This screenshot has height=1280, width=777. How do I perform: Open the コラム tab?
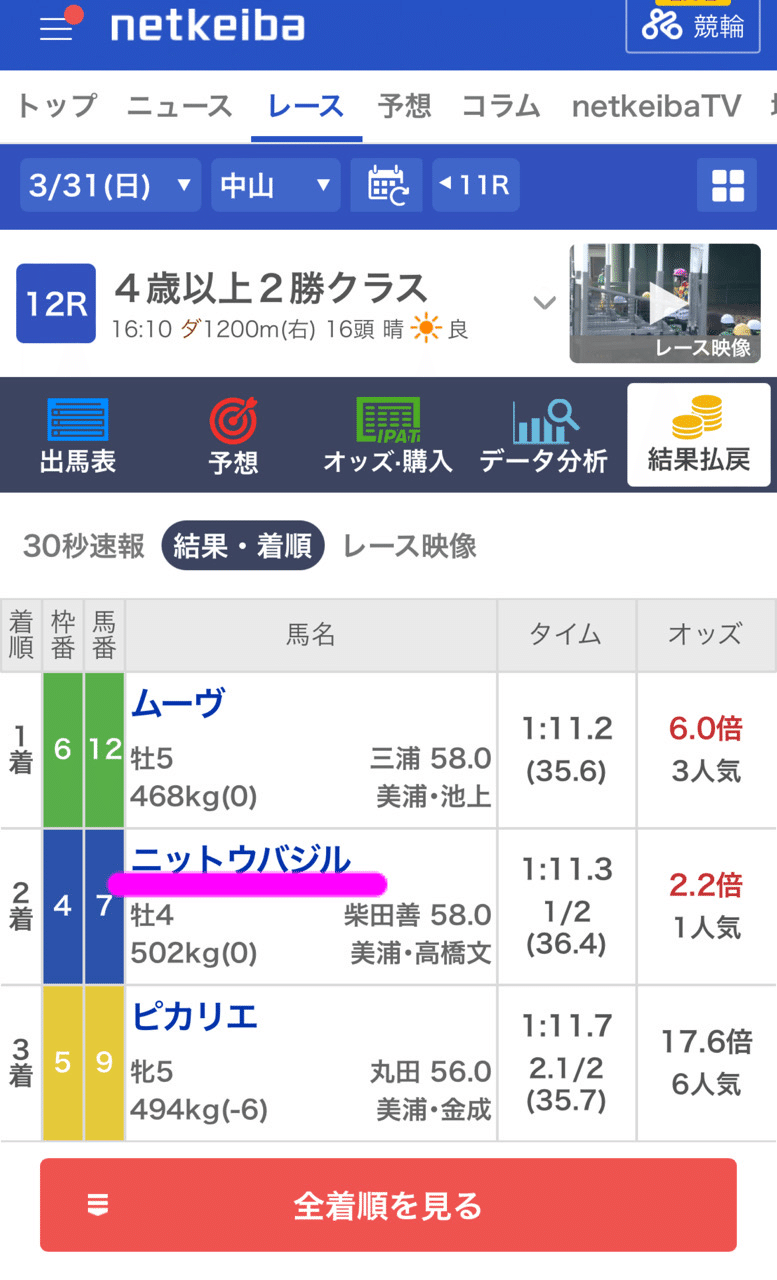coord(501,106)
